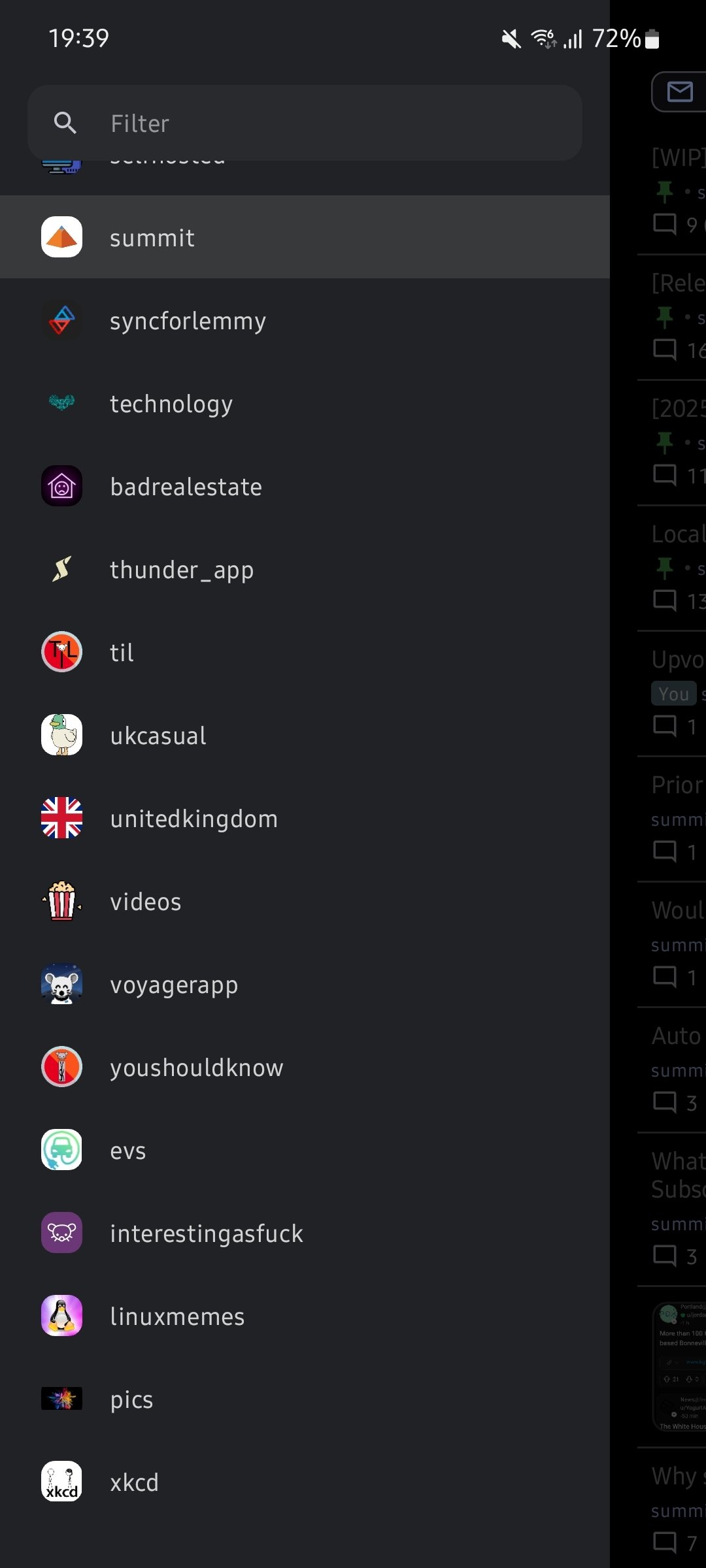Open badrealestate community
This screenshot has height=1568, width=706.
point(305,486)
